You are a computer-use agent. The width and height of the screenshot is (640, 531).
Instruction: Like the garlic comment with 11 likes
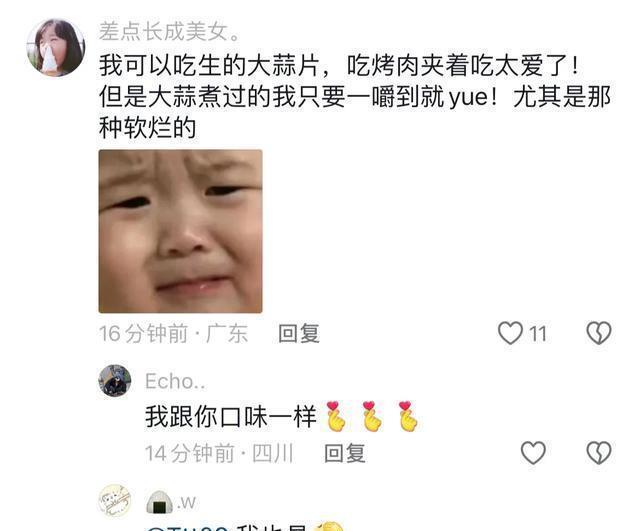pyautogui.click(x=511, y=333)
